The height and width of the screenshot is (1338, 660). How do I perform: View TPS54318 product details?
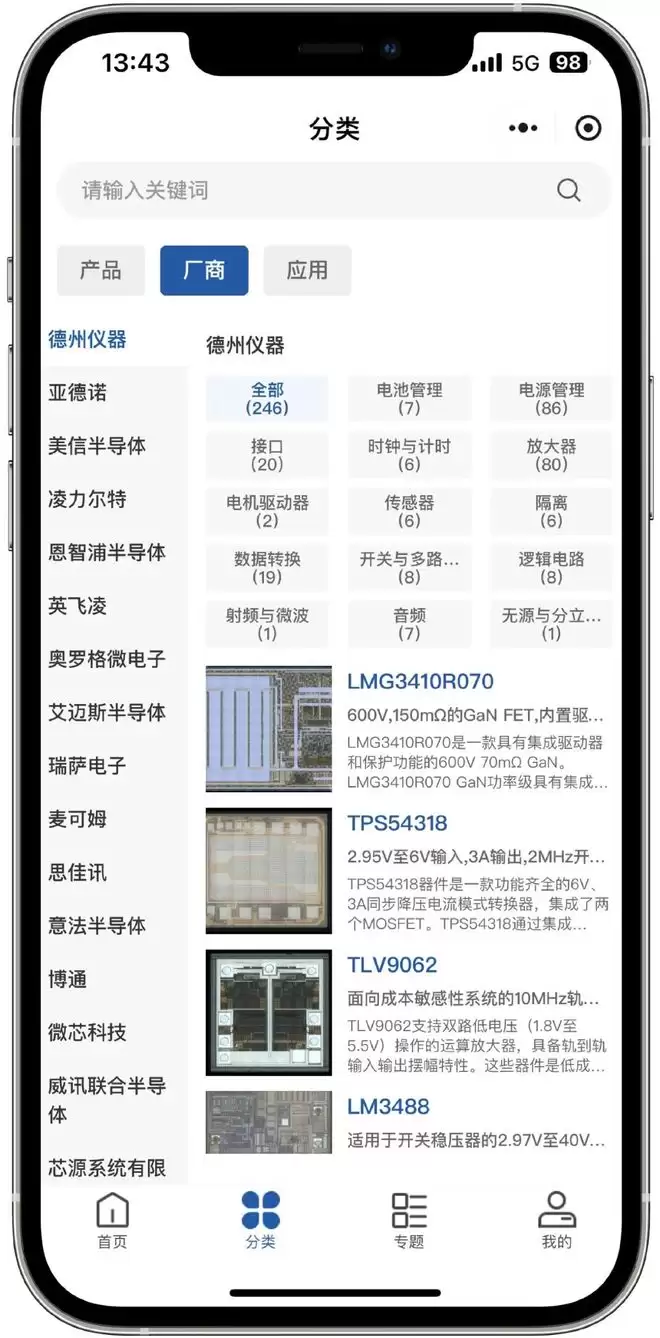click(x=397, y=824)
